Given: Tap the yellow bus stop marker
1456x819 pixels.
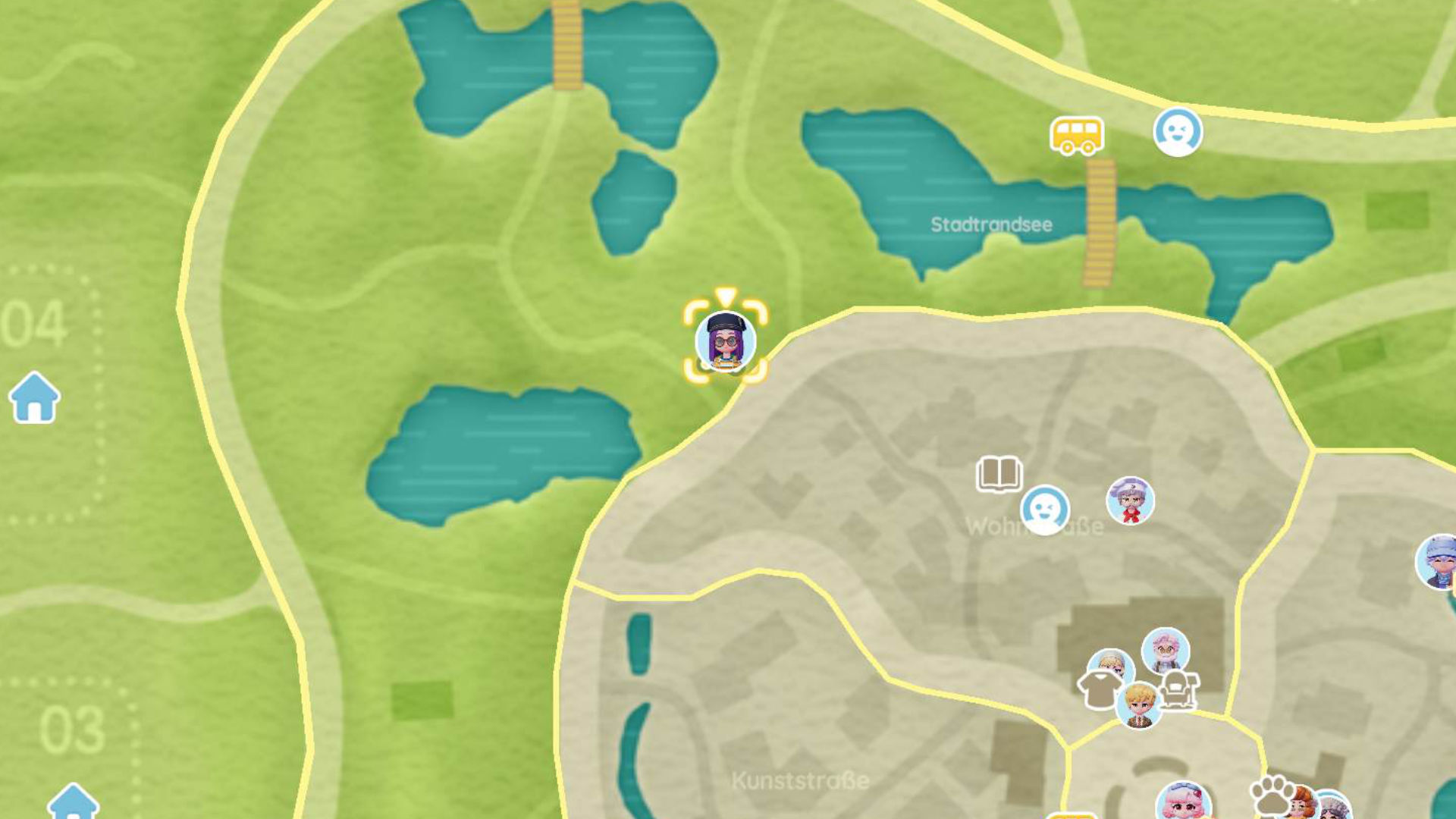Looking at the screenshot, I should 1076,136.
